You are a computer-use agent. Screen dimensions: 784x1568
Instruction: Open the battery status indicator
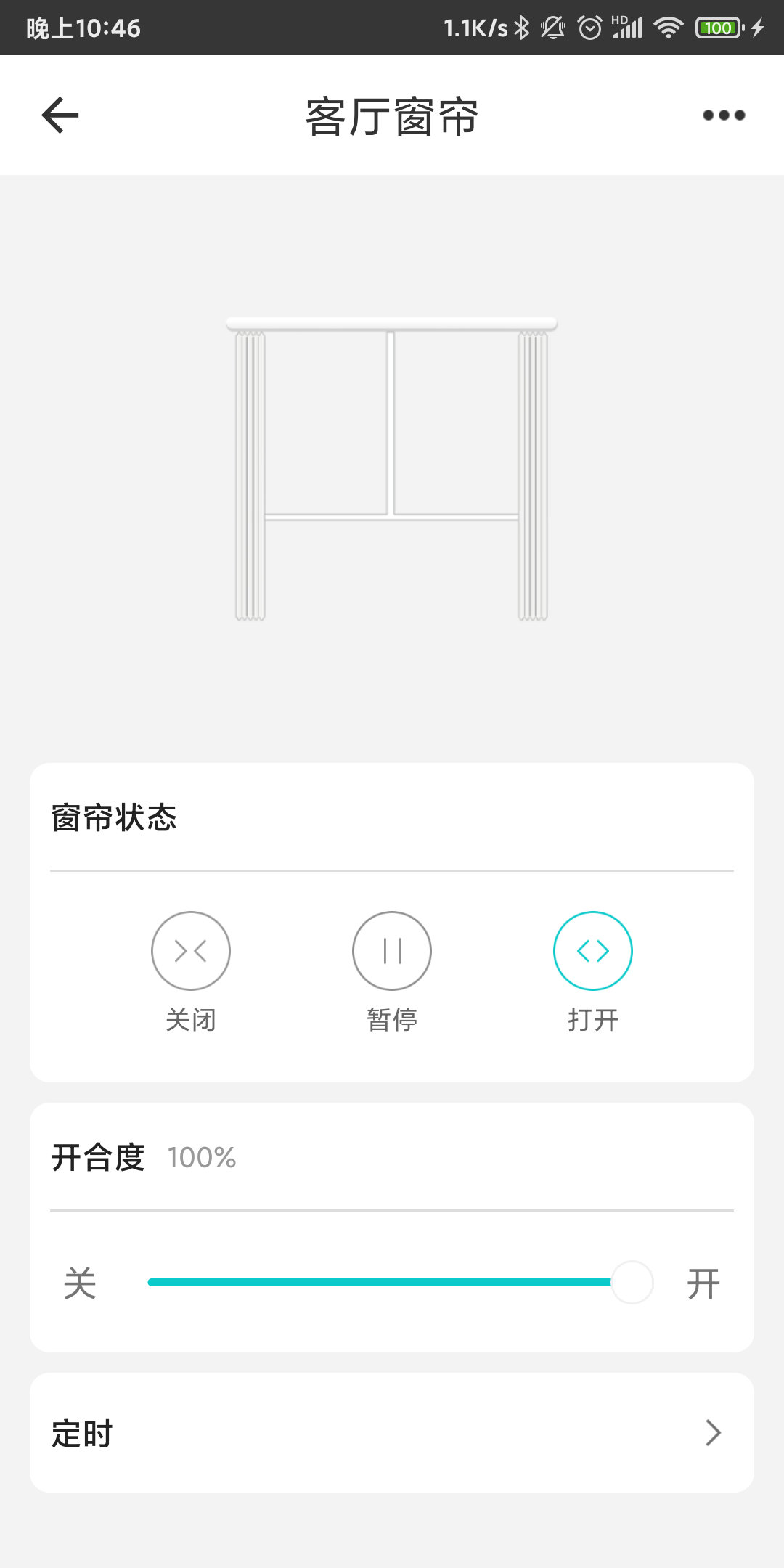click(717, 26)
